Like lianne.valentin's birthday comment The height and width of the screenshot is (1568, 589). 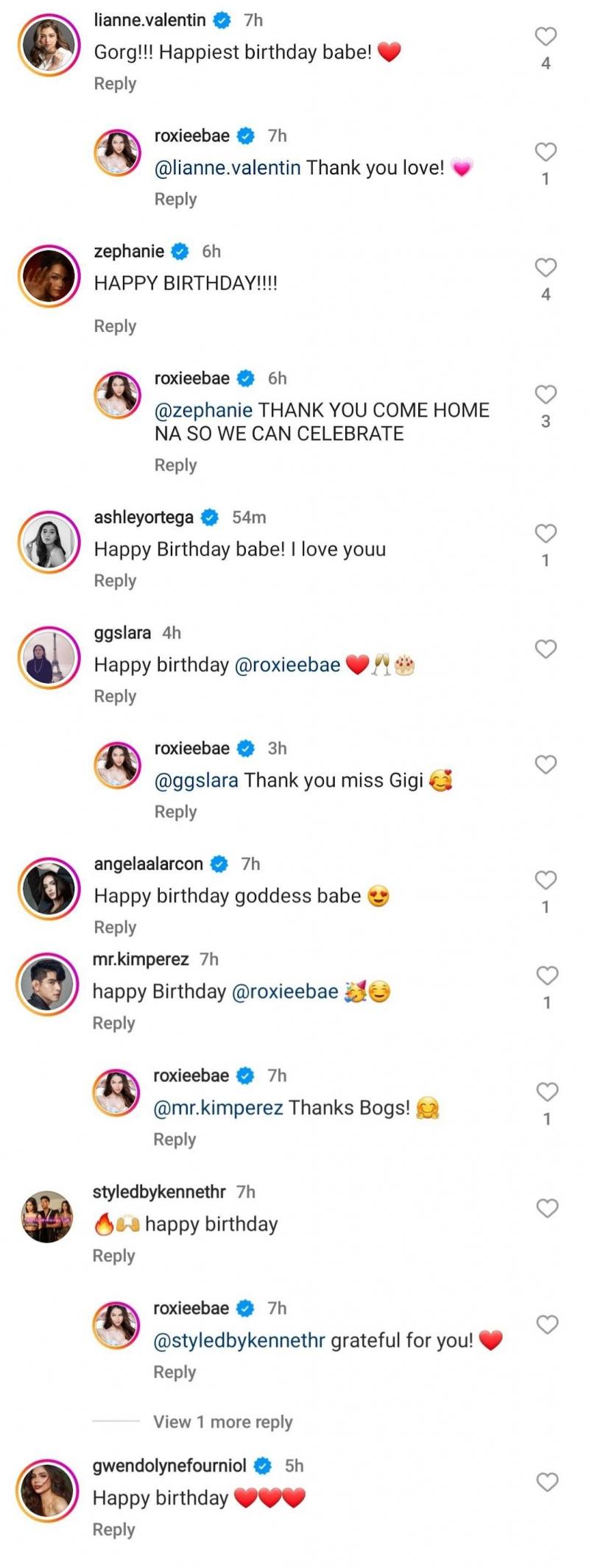(x=545, y=36)
